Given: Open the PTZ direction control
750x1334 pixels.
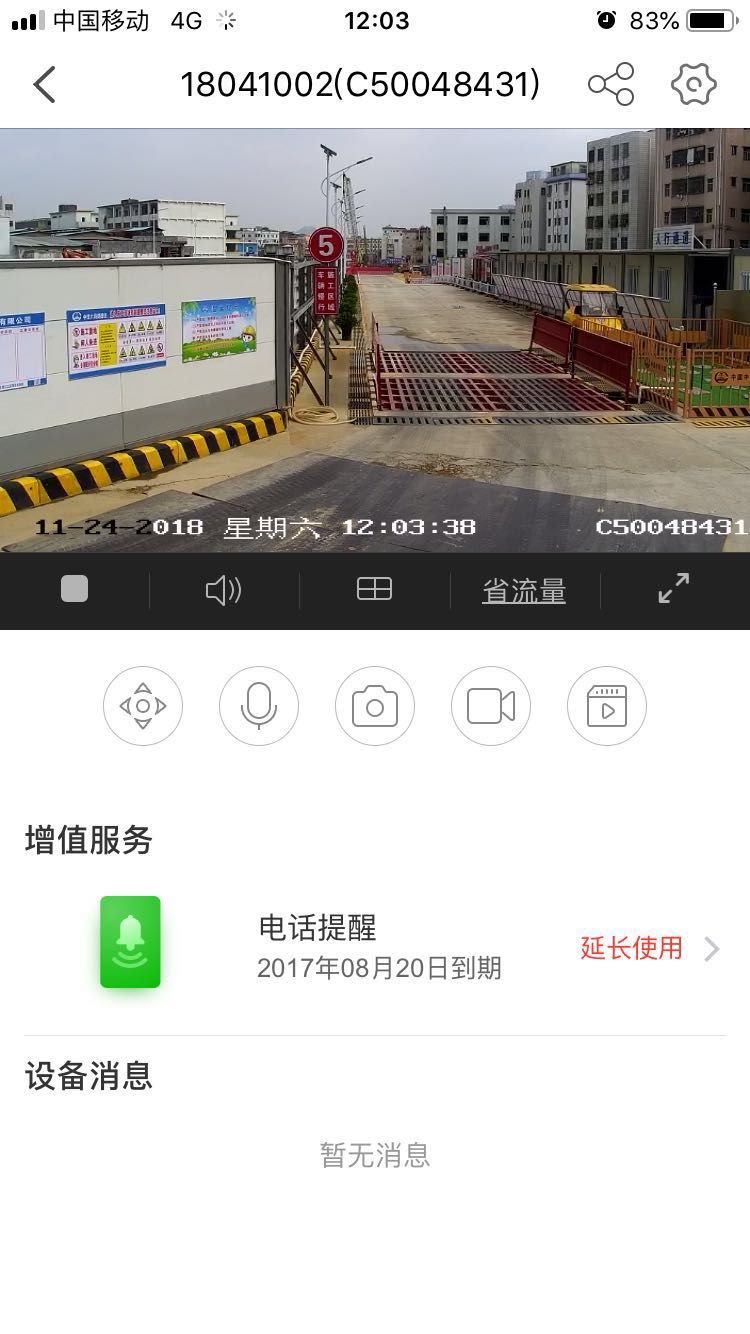Looking at the screenshot, I should [x=143, y=706].
